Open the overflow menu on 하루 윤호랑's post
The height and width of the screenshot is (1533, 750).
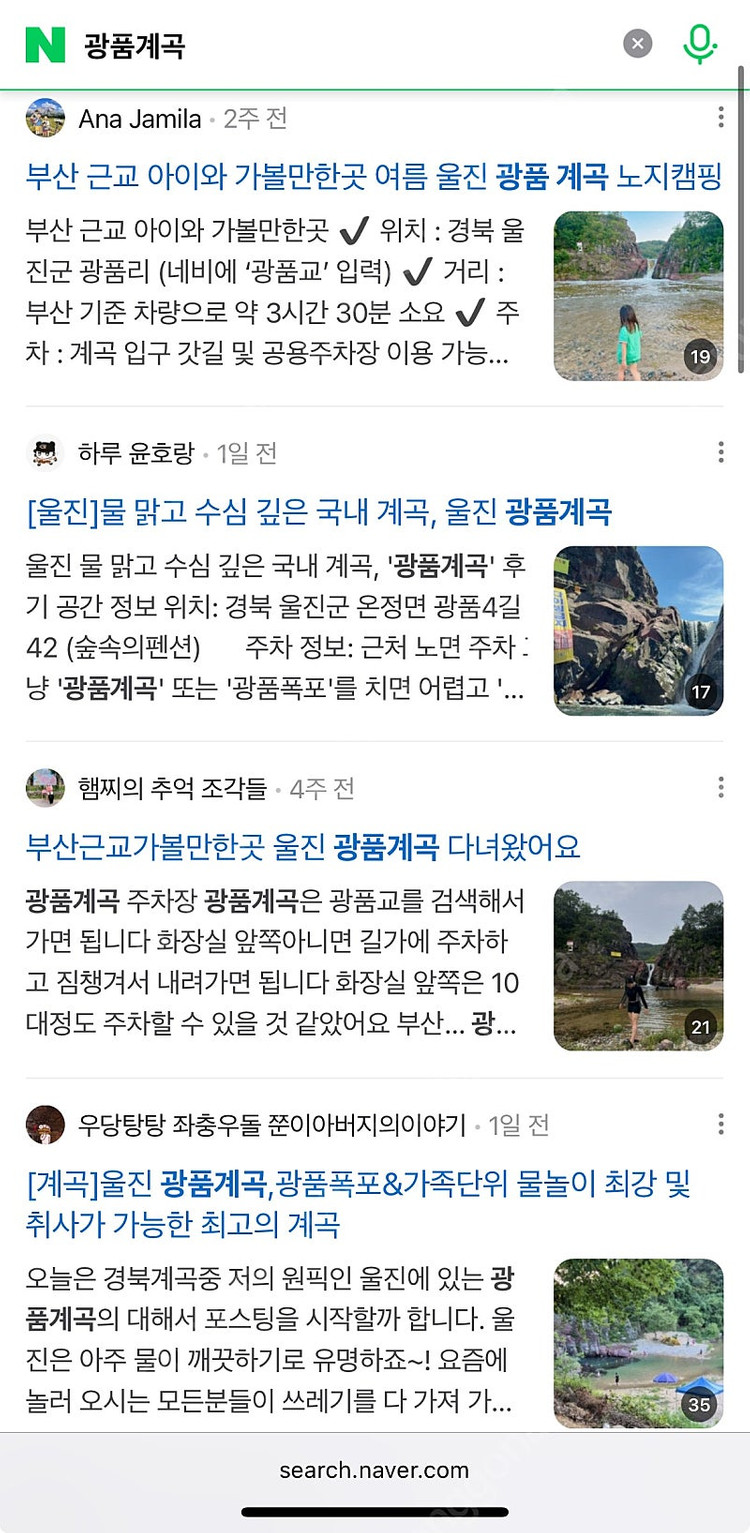point(720,454)
